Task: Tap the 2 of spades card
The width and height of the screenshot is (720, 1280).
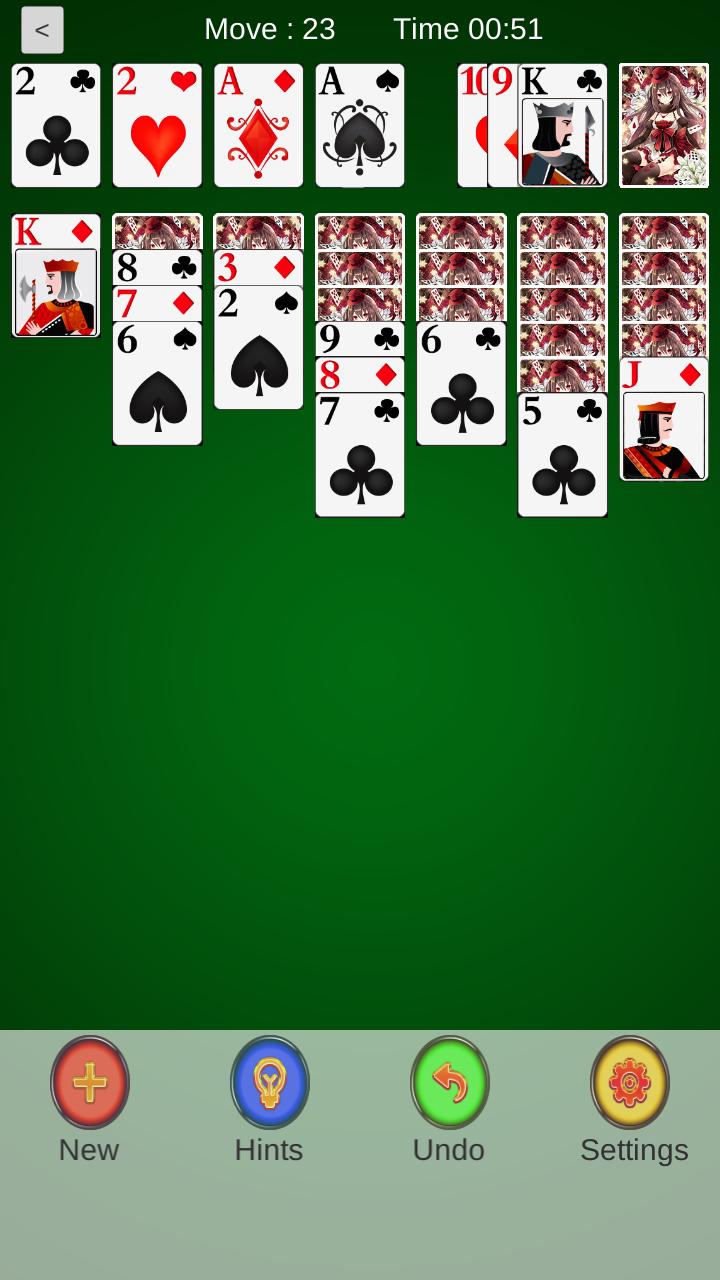Action: pyautogui.click(x=258, y=347)
